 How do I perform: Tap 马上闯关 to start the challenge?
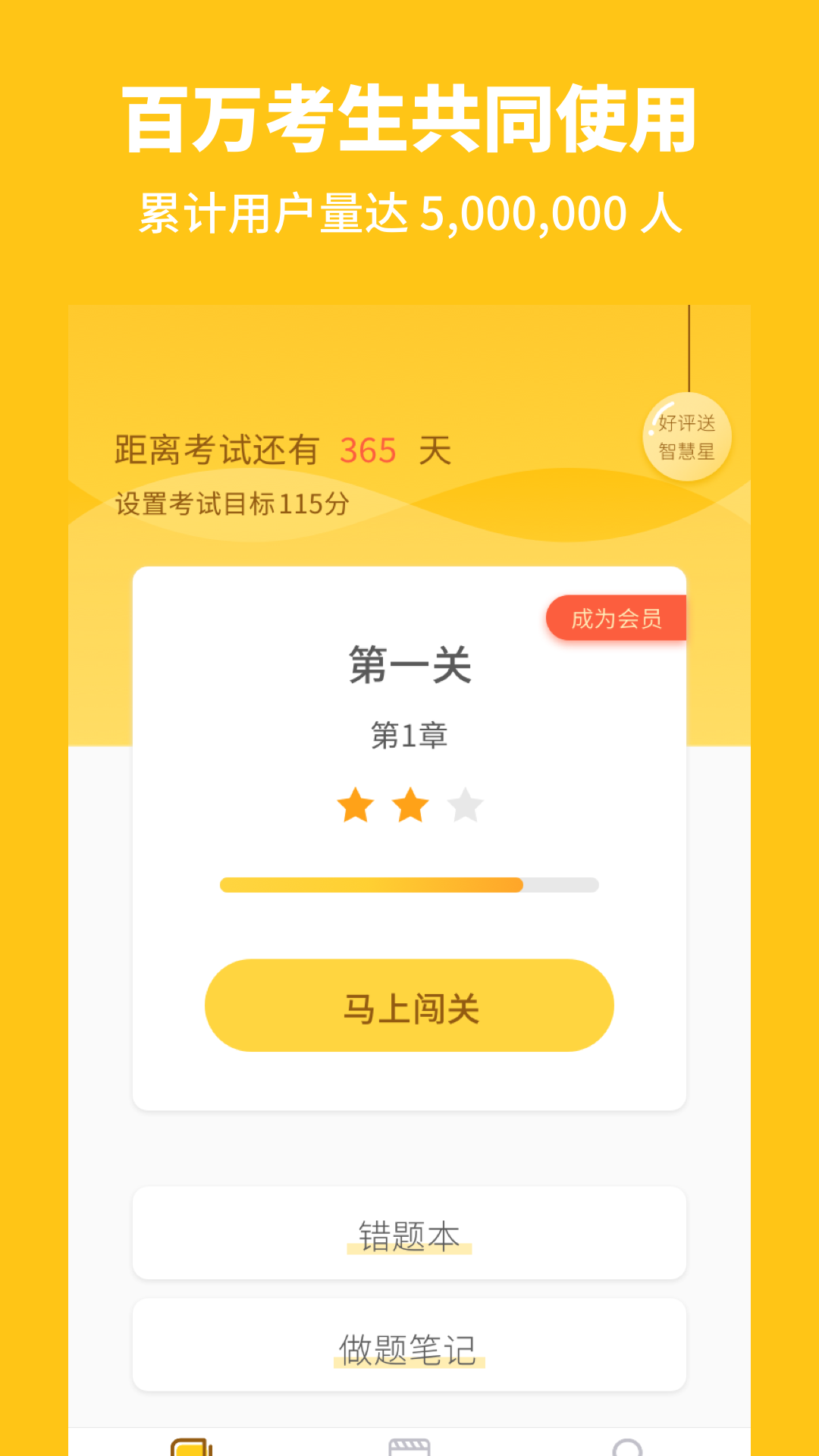tap(409, 1006)
